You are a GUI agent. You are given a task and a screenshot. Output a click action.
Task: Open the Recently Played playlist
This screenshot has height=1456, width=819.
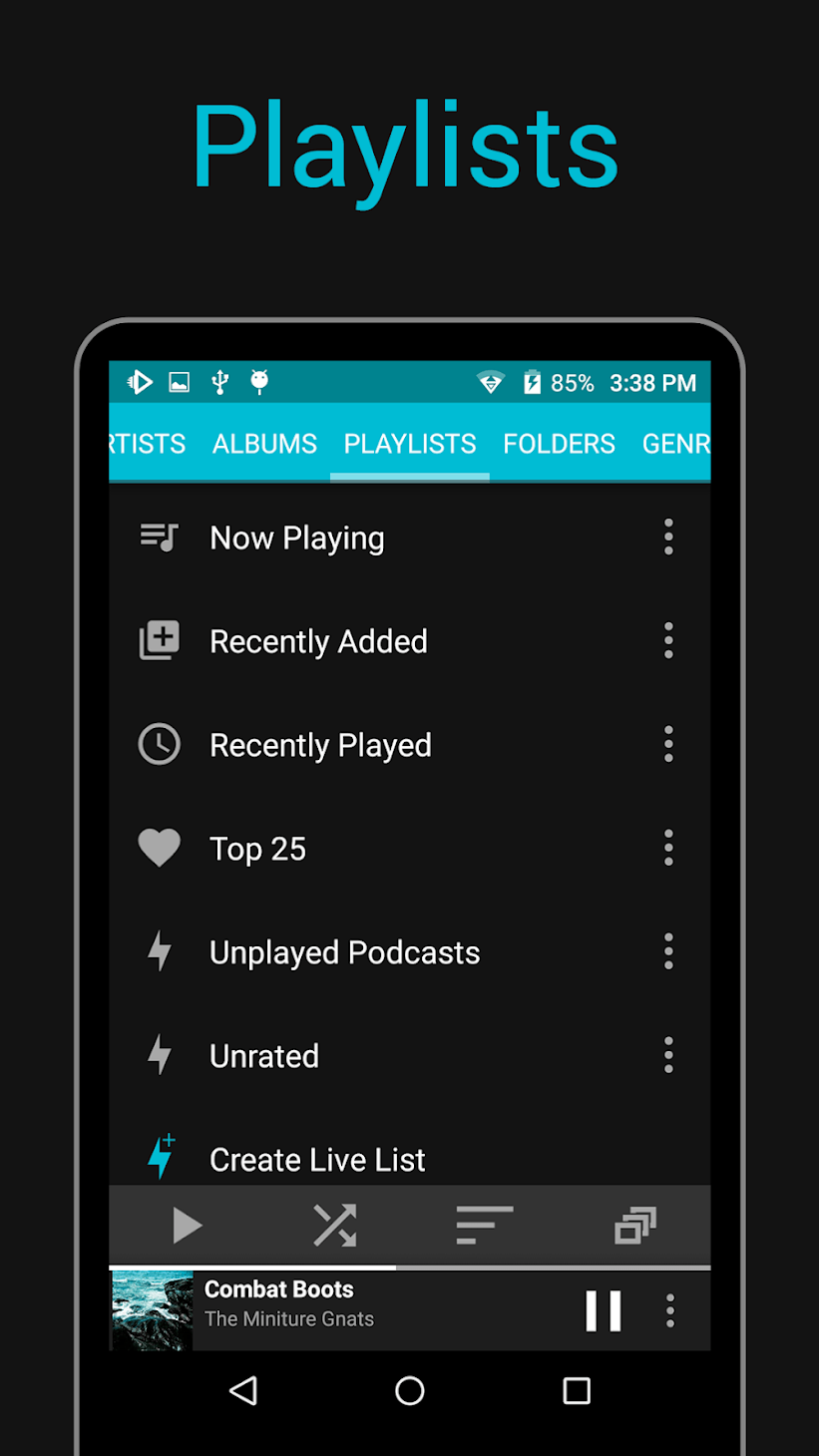[320, 744]
